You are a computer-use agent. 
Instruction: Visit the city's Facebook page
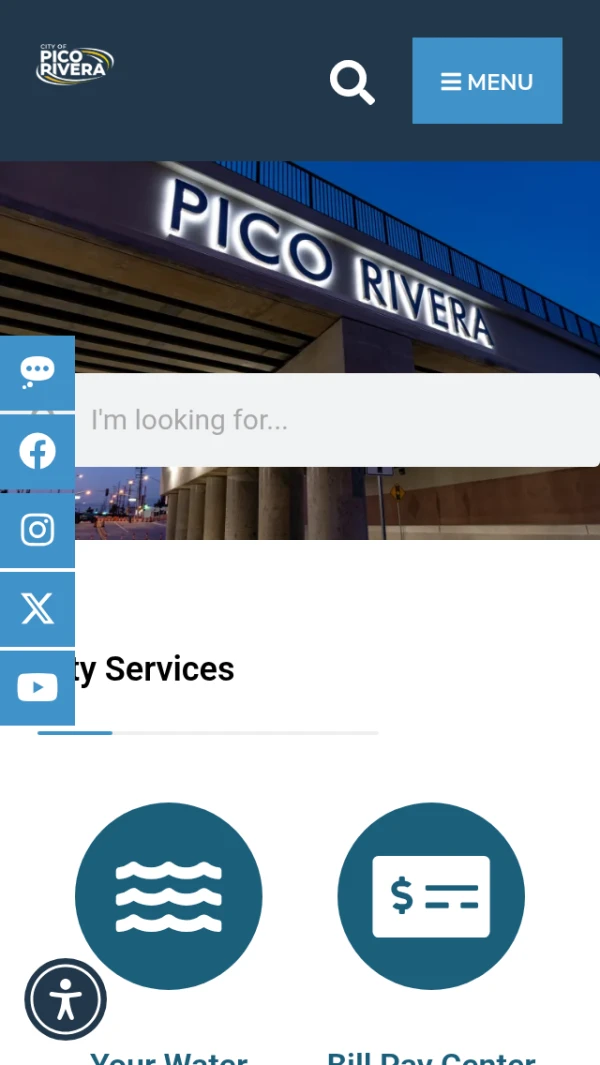click(37, 452)
